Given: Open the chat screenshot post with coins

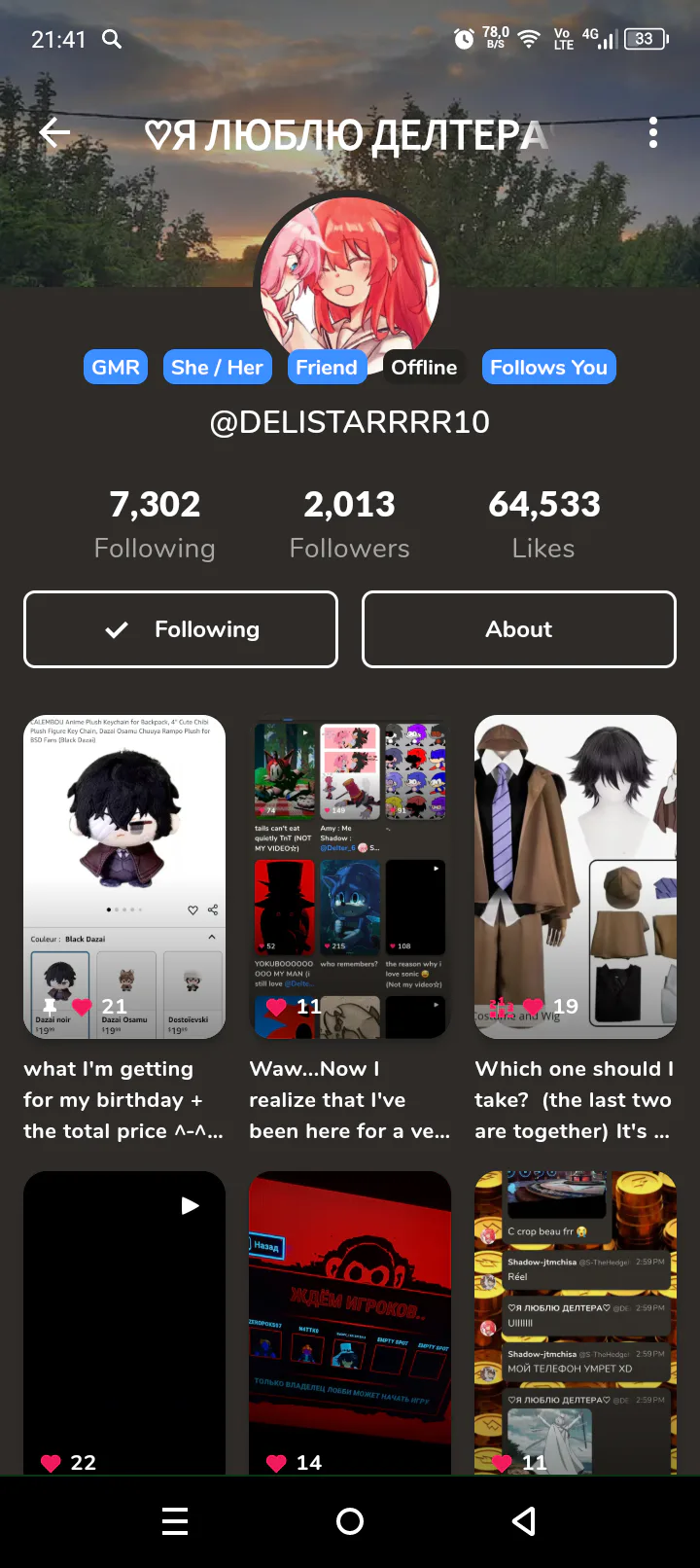Looking at the screenshot, I should click(576, 1323).
